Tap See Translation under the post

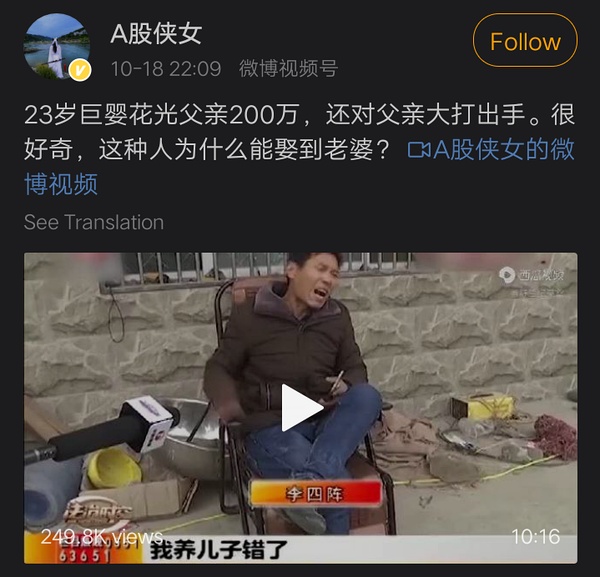(x=94, y=222)
